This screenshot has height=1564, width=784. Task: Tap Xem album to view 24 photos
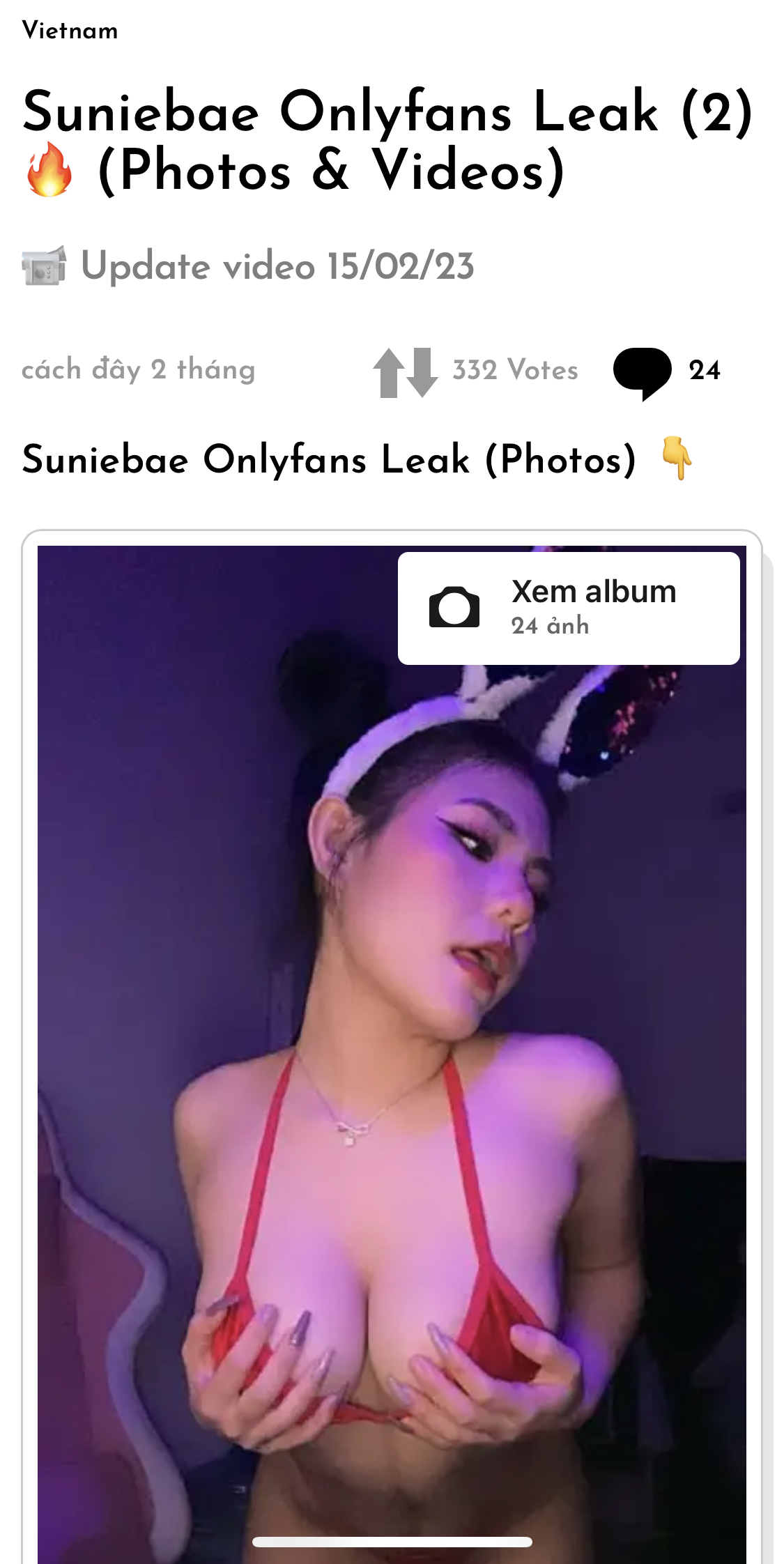click(x=568, y=608)
